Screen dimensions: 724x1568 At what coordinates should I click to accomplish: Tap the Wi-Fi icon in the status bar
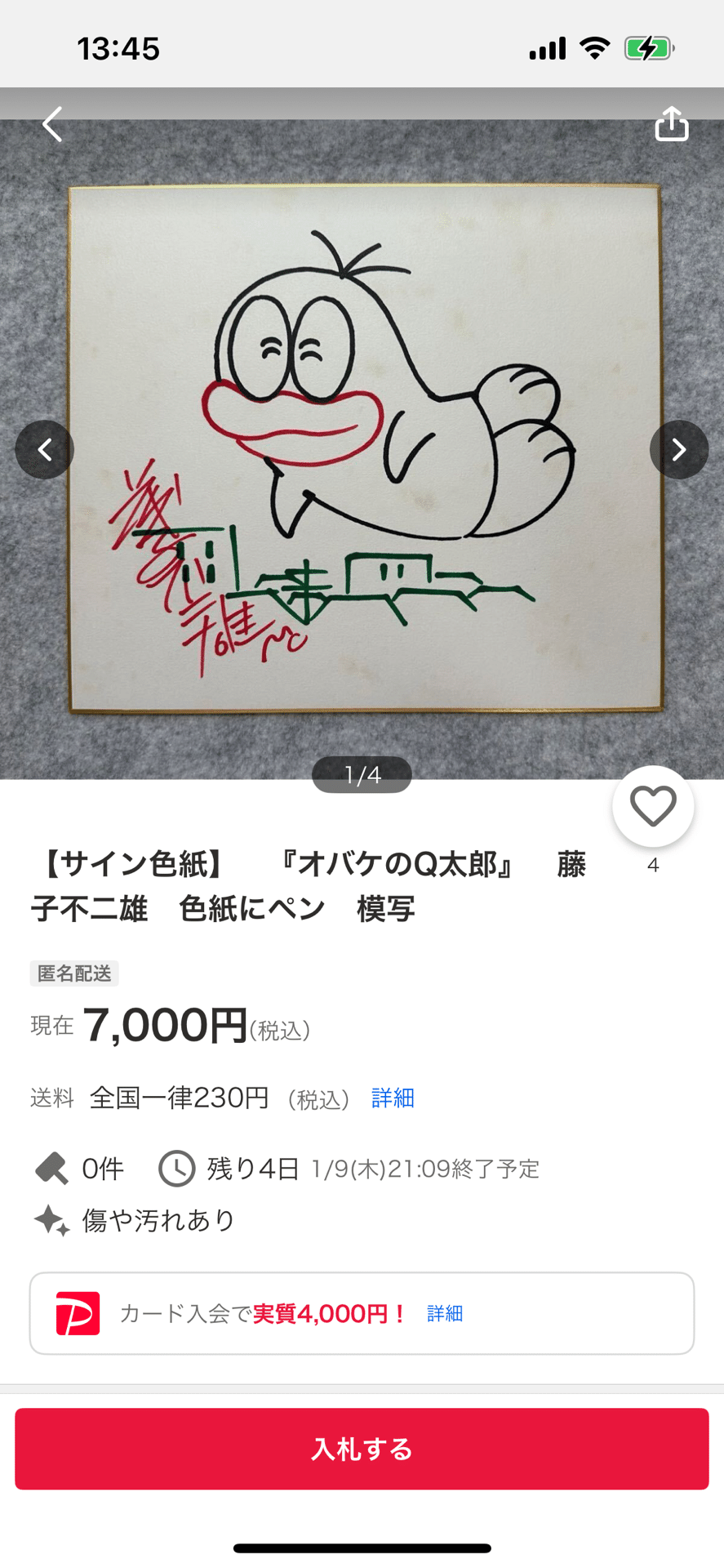pos(595,47)
